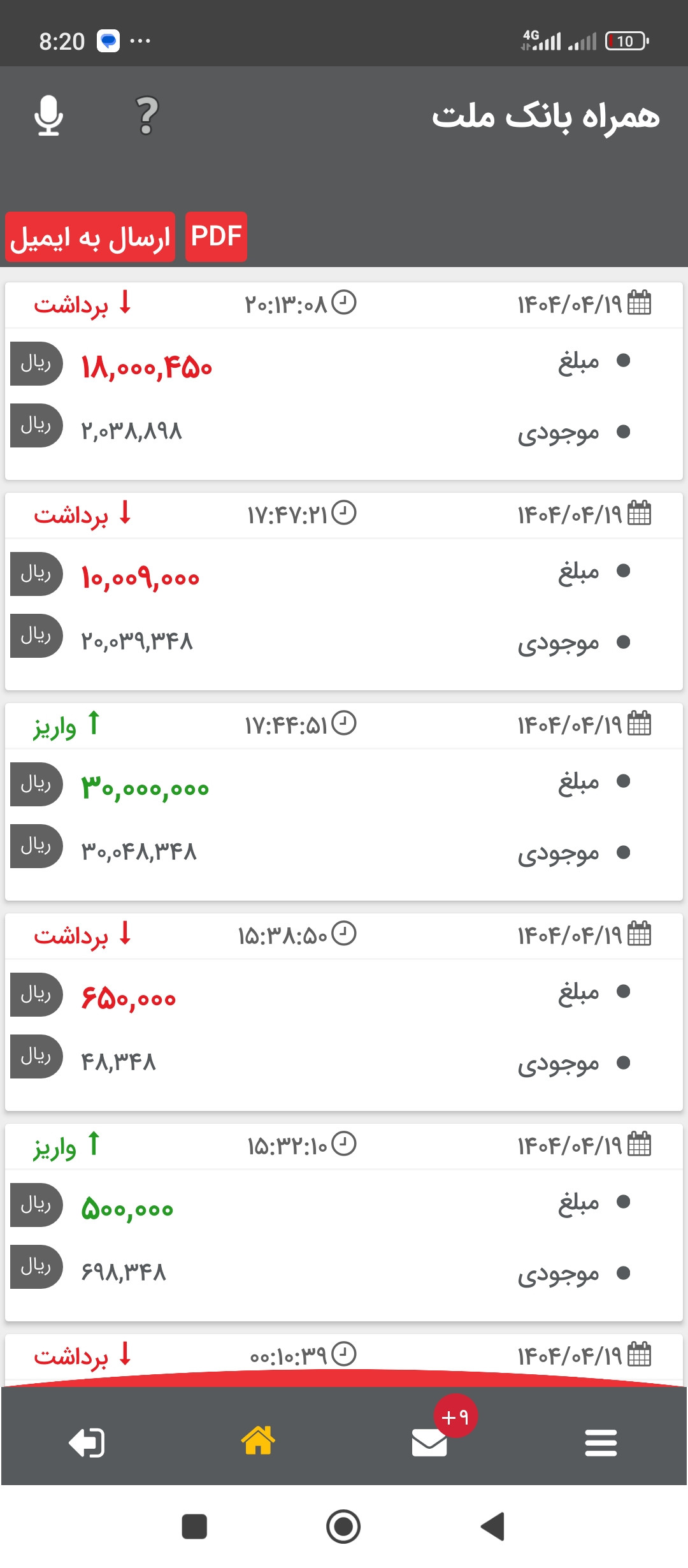
Task: Open the hamburger menu
Action: 601,1442
